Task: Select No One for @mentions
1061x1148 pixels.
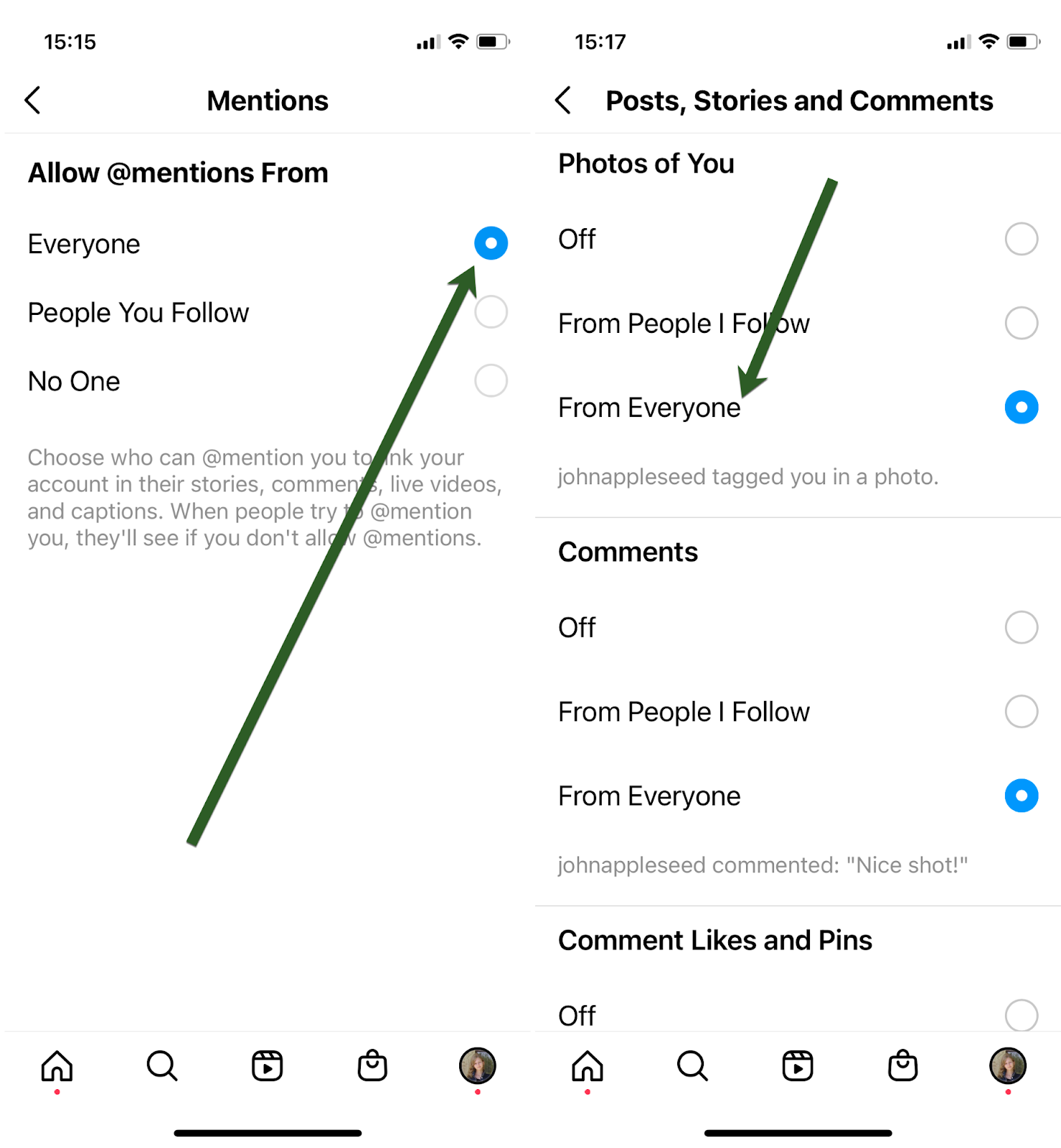Action: click(x=491, y=380)
